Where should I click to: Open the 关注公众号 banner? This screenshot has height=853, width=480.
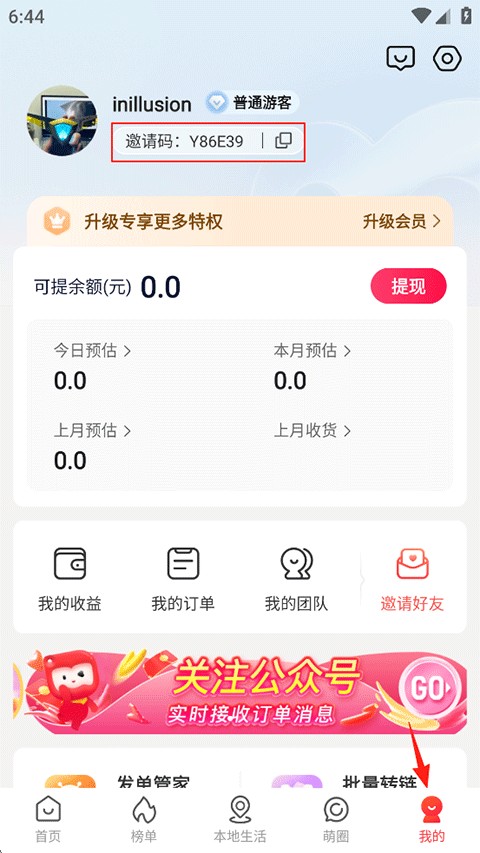tap(239, 690)
